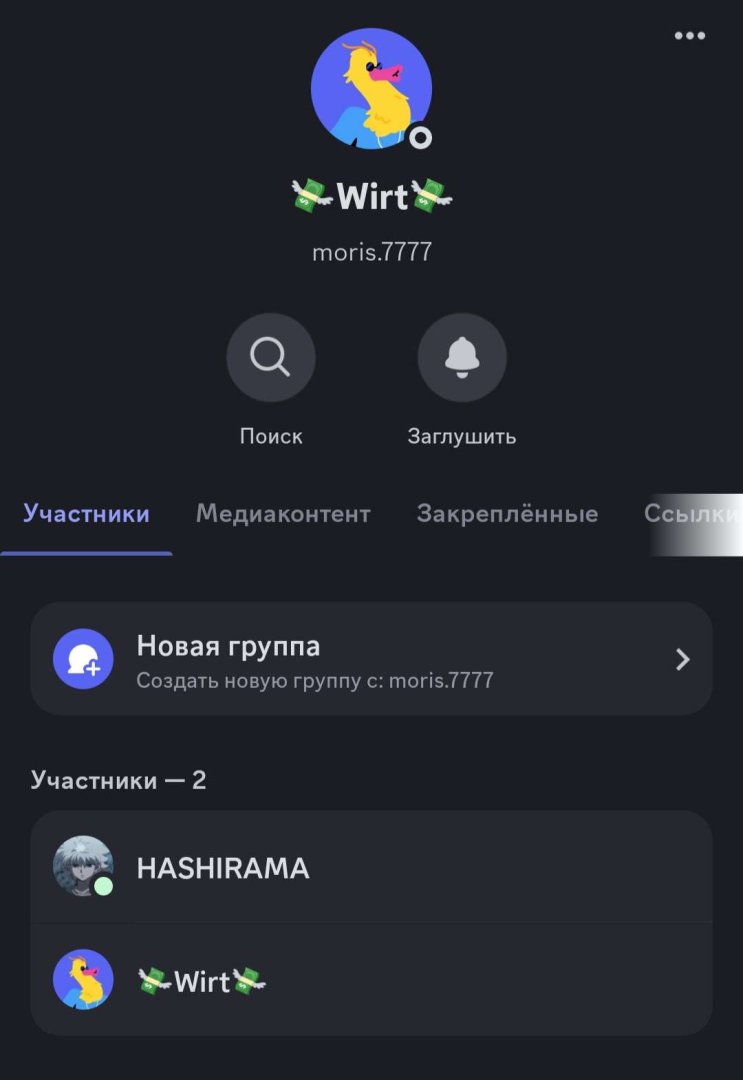743x1080 pixels.
Task: Open HASHIRAMA's member profile
Action: pos(371,867)
